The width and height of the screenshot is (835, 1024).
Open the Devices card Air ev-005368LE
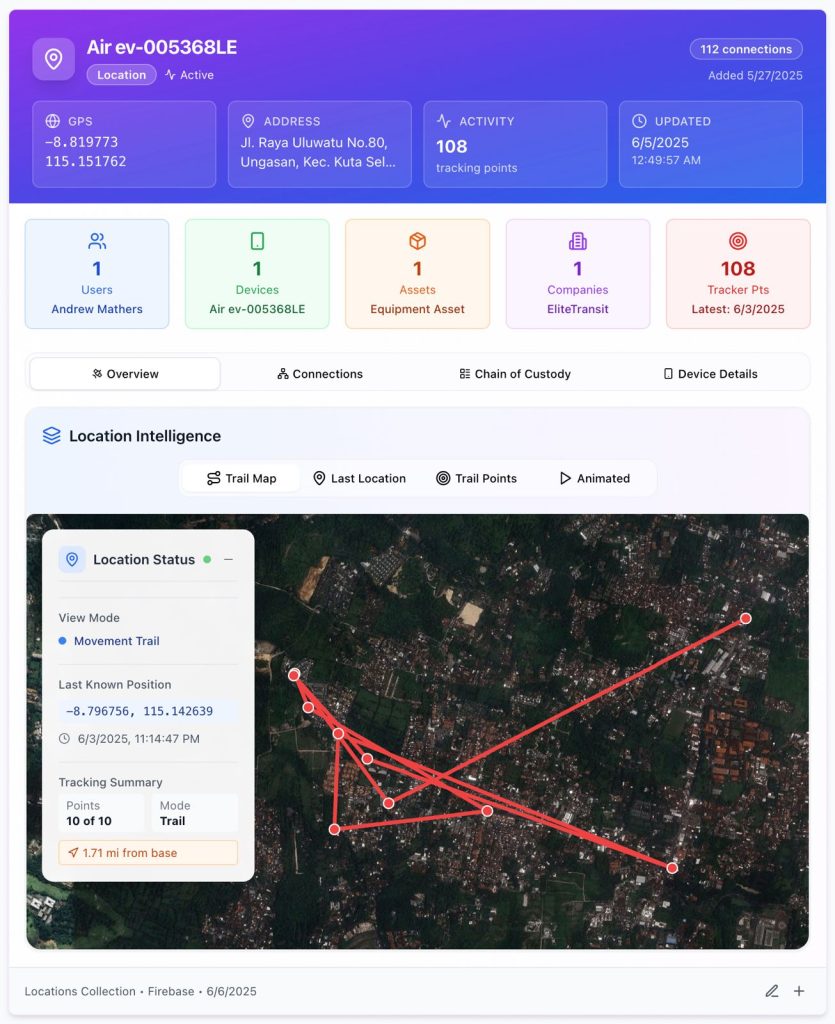(x=257, y=274)
